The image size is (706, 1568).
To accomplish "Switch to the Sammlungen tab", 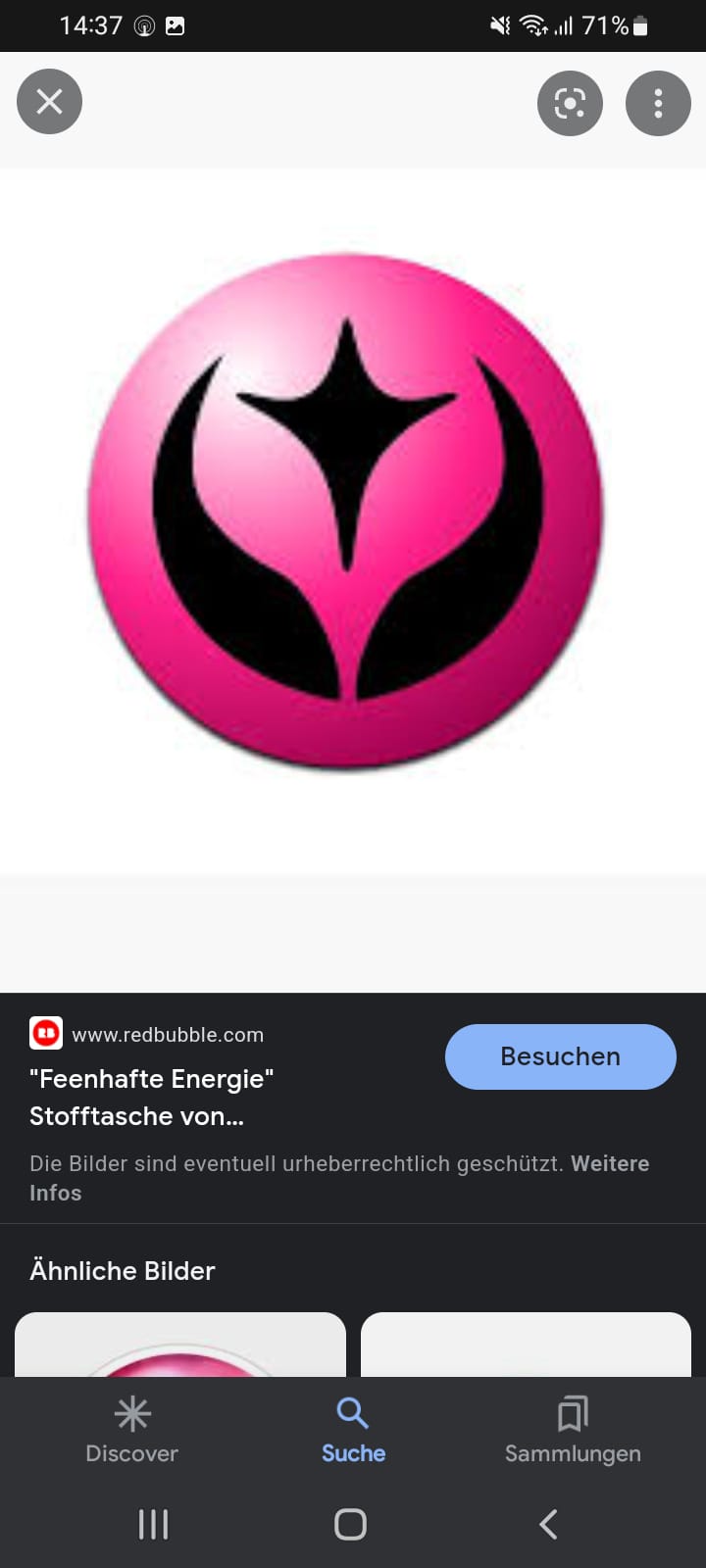I will point(573,1430).
